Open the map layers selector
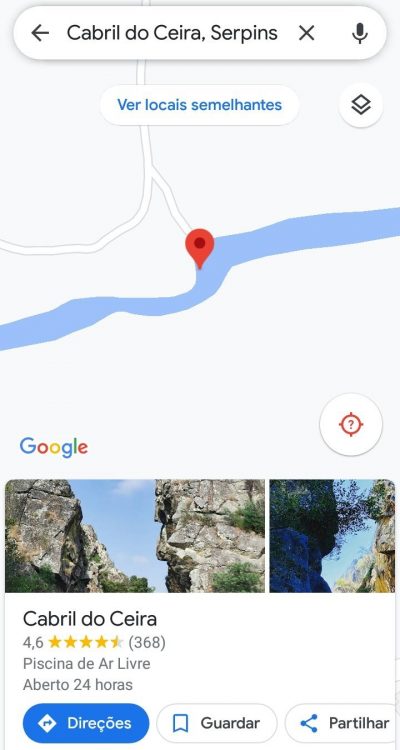The width and height of the screenshot is (400, 750). [x=361, y=105]
